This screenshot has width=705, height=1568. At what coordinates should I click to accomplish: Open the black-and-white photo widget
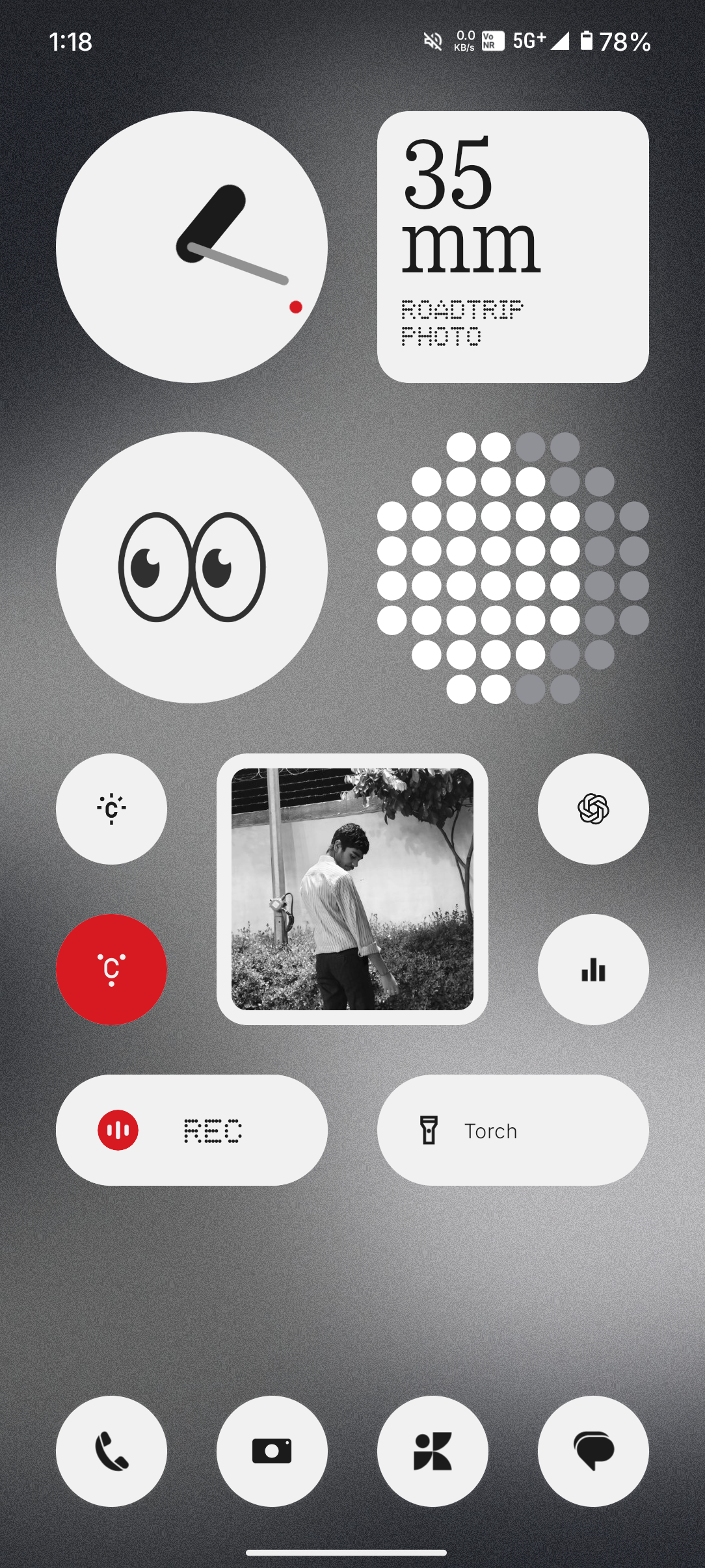coord(352,889)
